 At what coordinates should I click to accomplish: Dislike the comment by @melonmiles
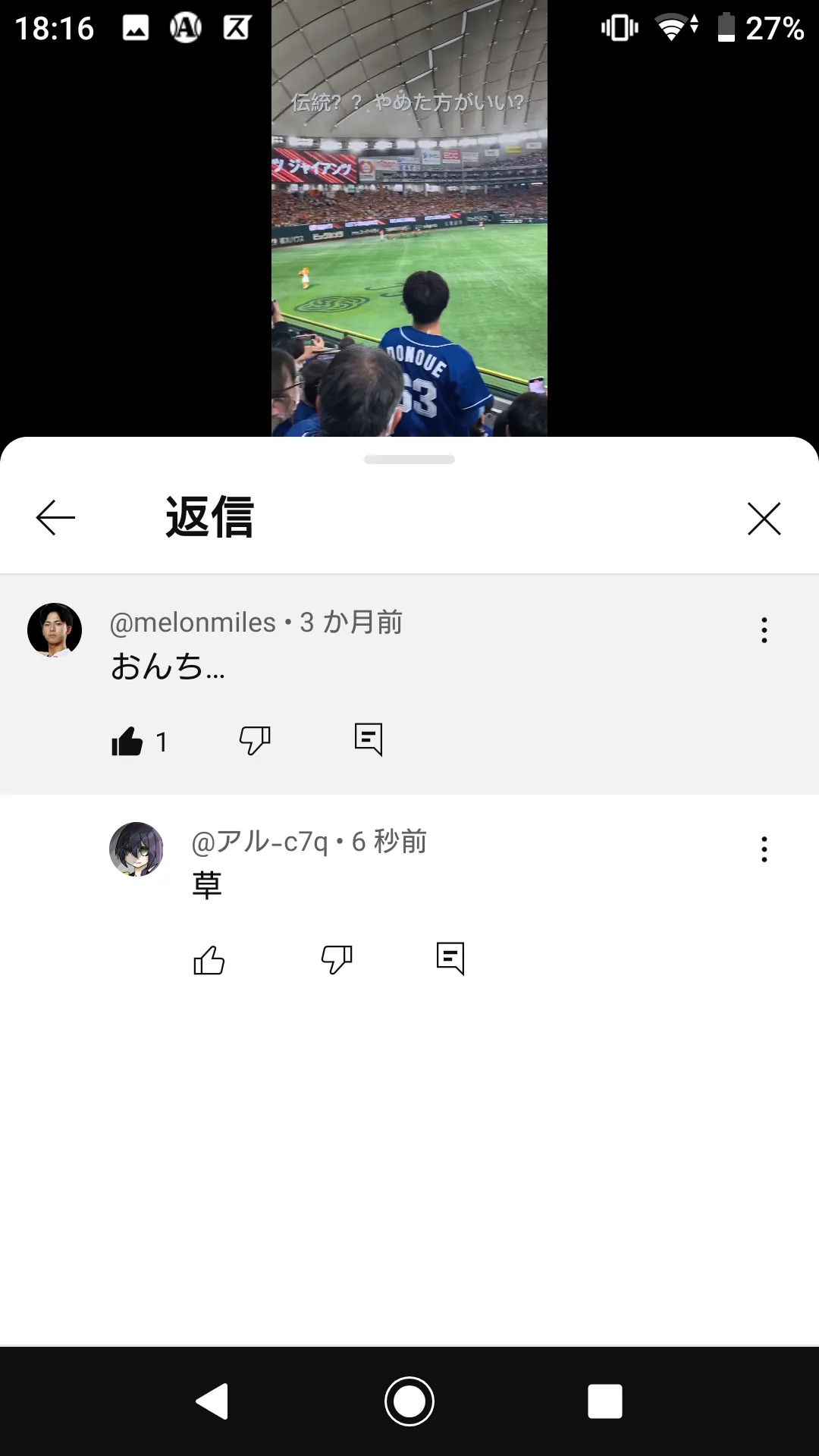click(255, 739)
